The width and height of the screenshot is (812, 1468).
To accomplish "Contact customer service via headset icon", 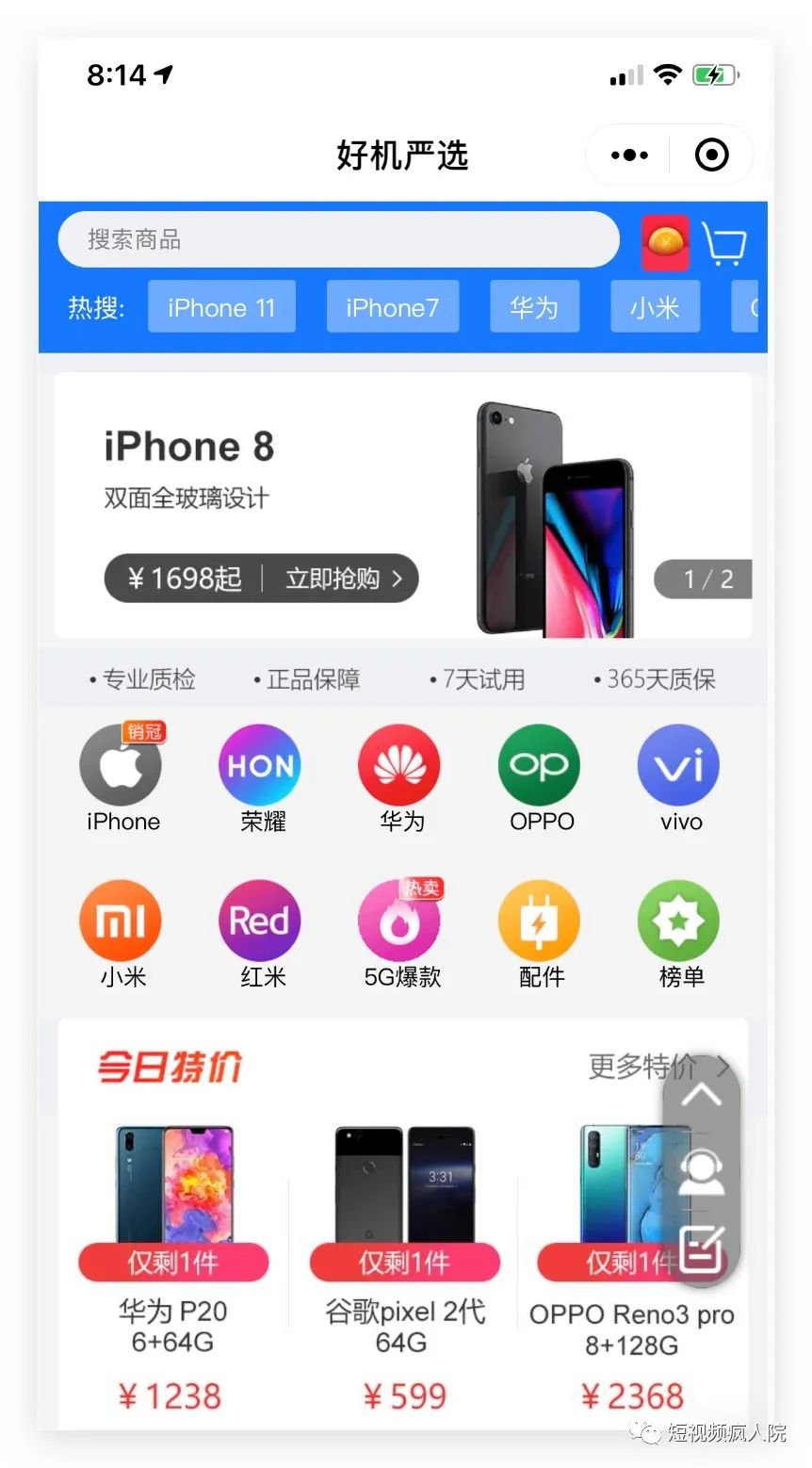I will (x=701, y=1175).
